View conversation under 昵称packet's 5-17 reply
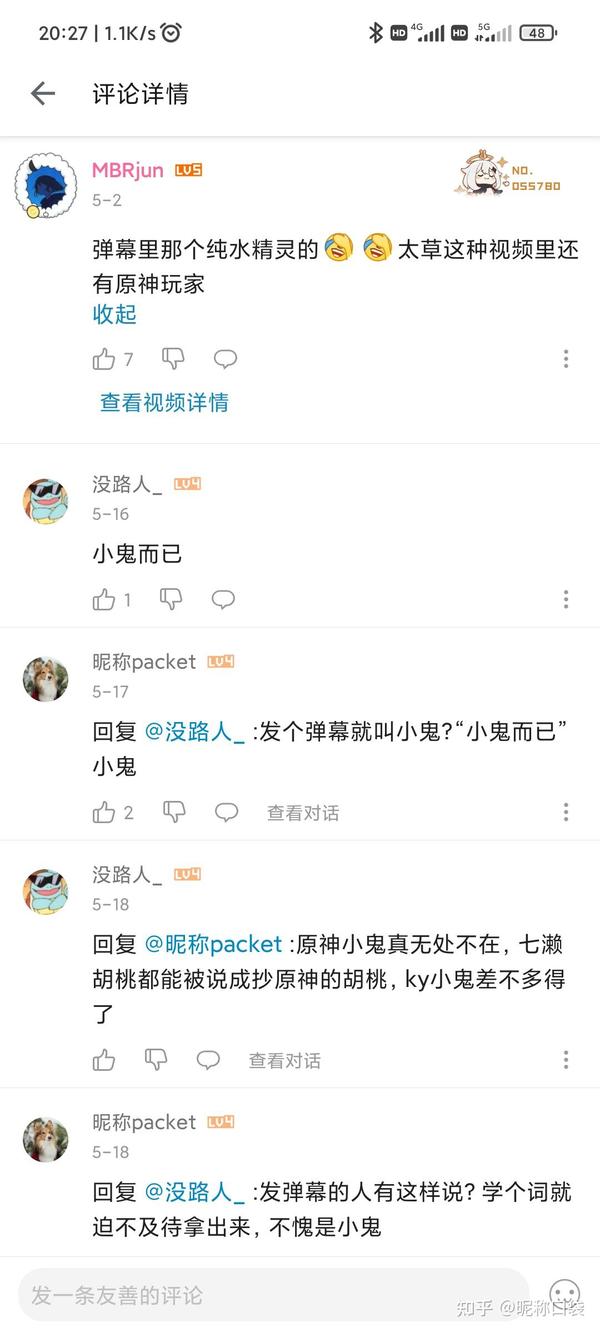 (302, 813)
